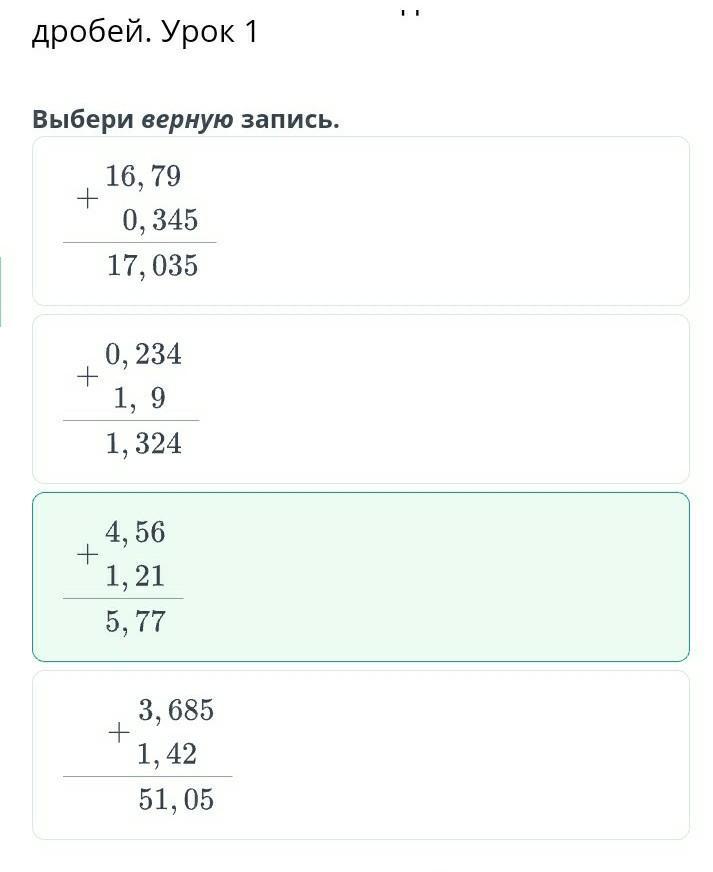Choose the option showing 0,234 + 1,9
This screenshot has width=713, height=872.
[x=361, y=399]
